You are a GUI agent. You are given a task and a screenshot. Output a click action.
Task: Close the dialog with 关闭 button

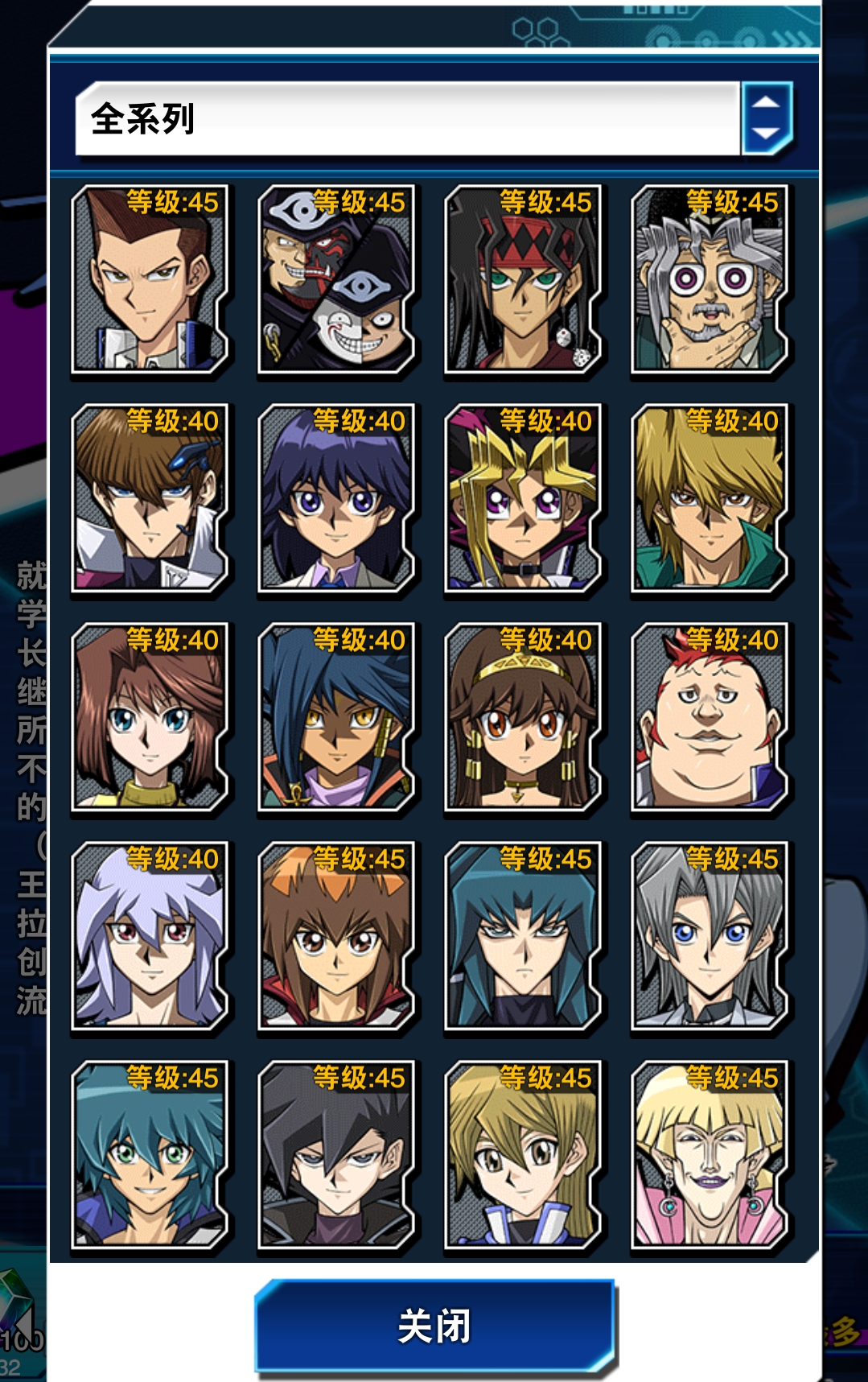coord(434,1325)
